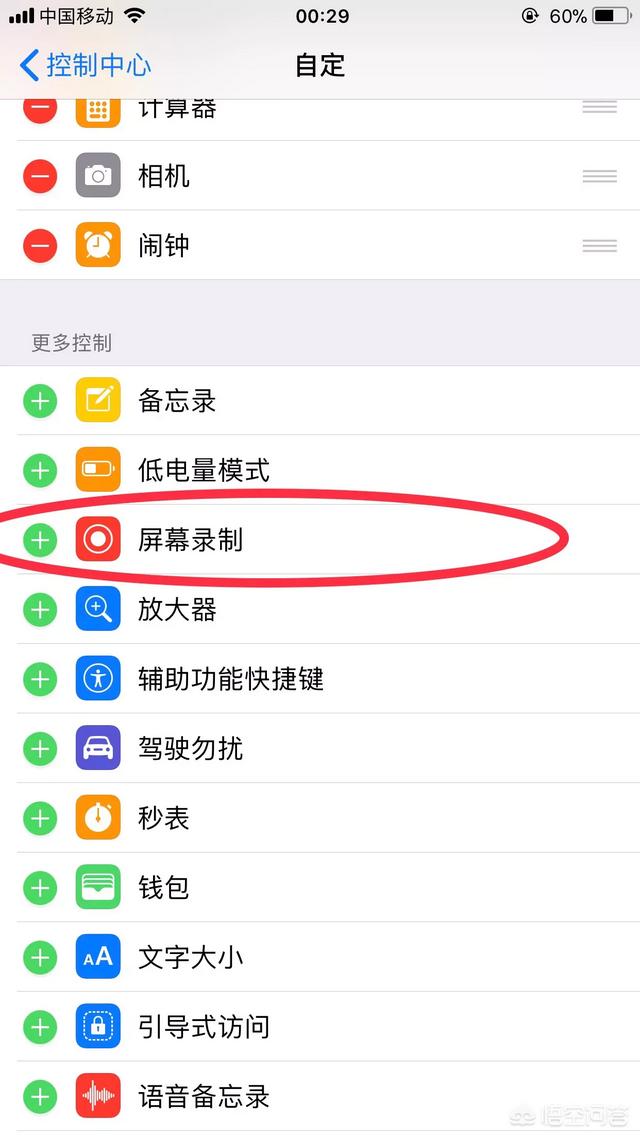Viewport: 640px width, 1138px height.
Task: Add 语音备忘录 control
Action: tap(40, 1097)
